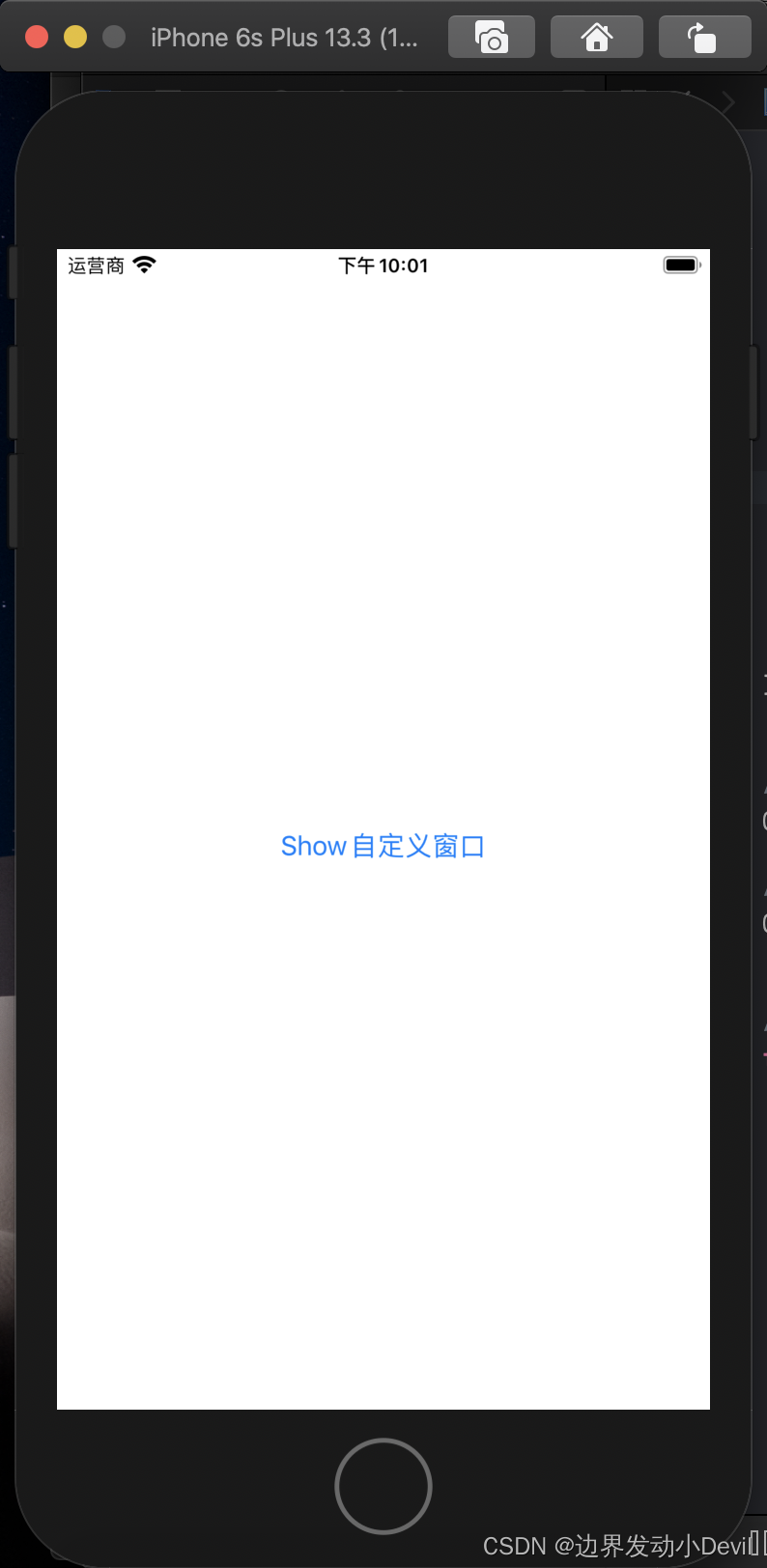
Task: Tap the iPhone physical home button
Action: click(383, 1485)
